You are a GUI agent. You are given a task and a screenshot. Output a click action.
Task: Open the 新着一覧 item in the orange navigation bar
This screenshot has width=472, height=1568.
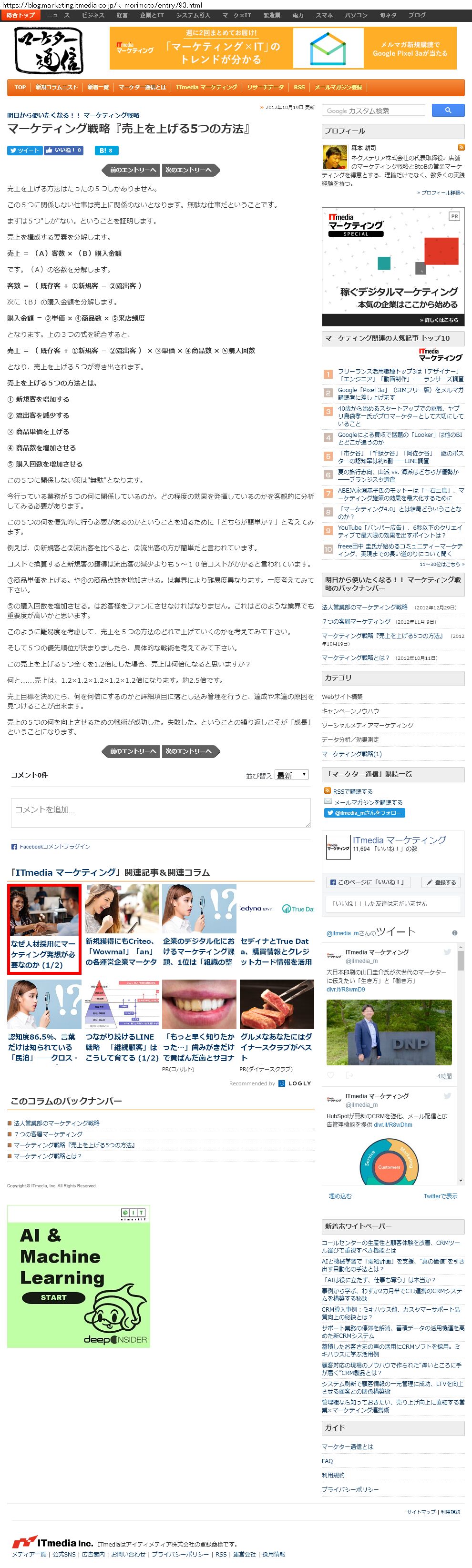point(97,87)
